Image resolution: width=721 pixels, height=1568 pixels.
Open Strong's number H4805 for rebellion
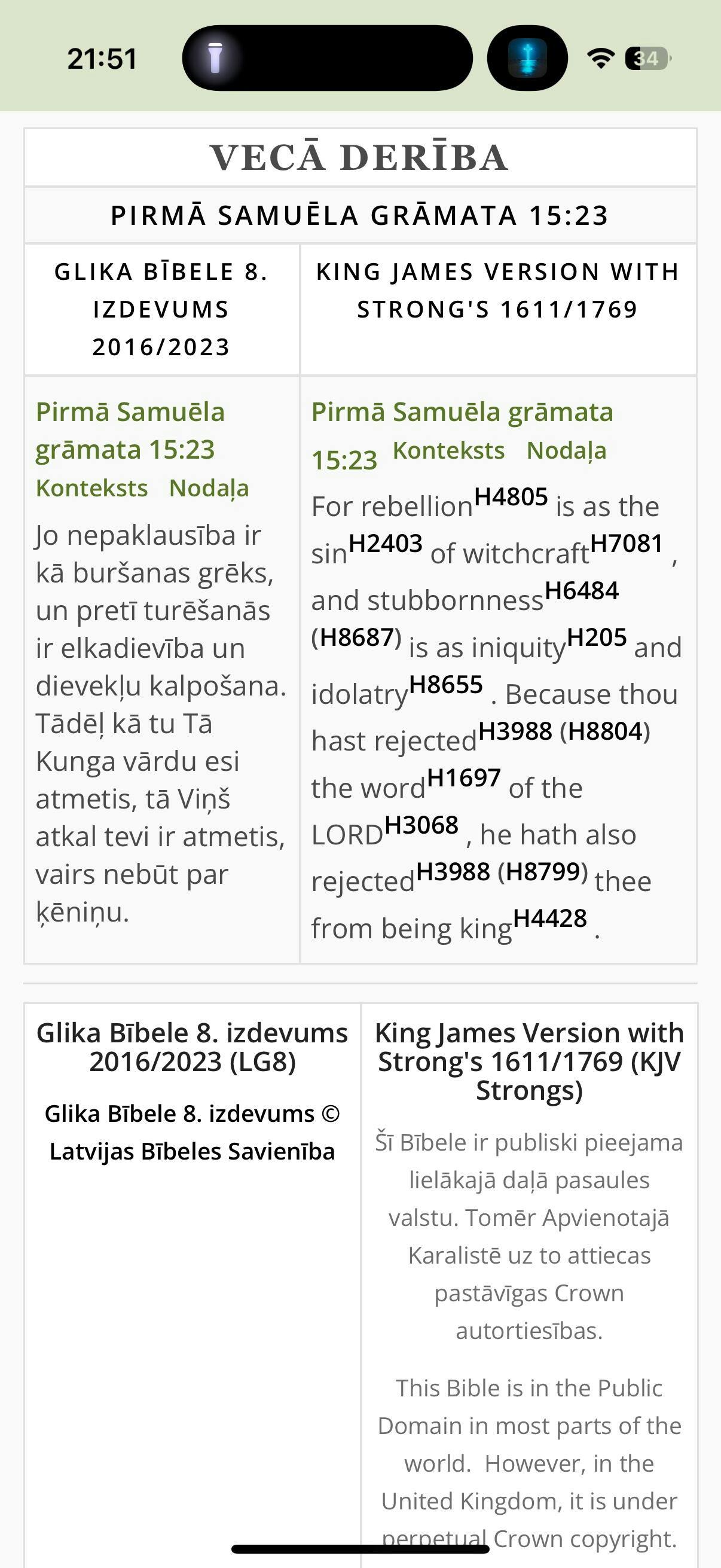[511, 497]
